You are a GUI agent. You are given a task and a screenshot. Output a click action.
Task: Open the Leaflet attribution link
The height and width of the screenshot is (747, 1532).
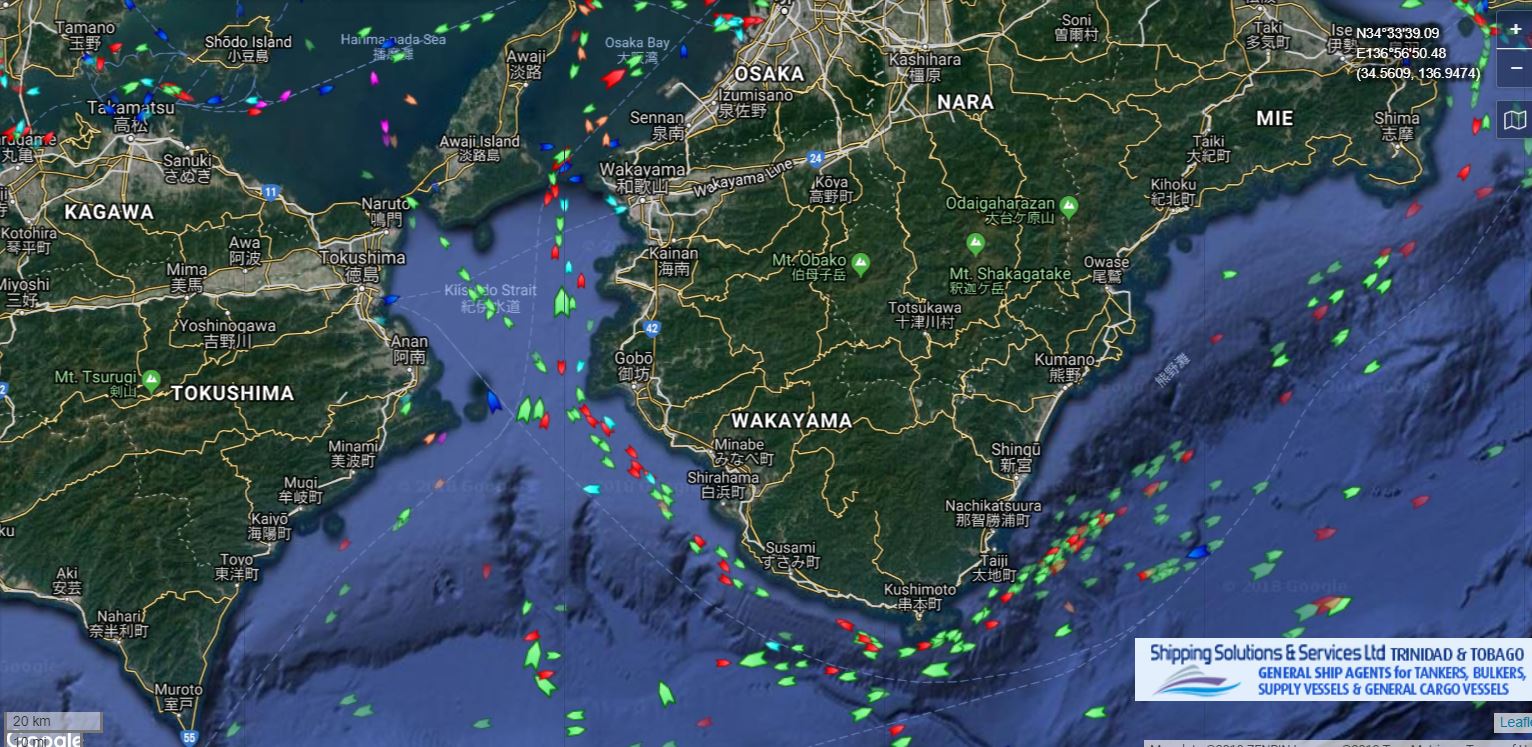pyautogui.click(x=1514, y=722)
